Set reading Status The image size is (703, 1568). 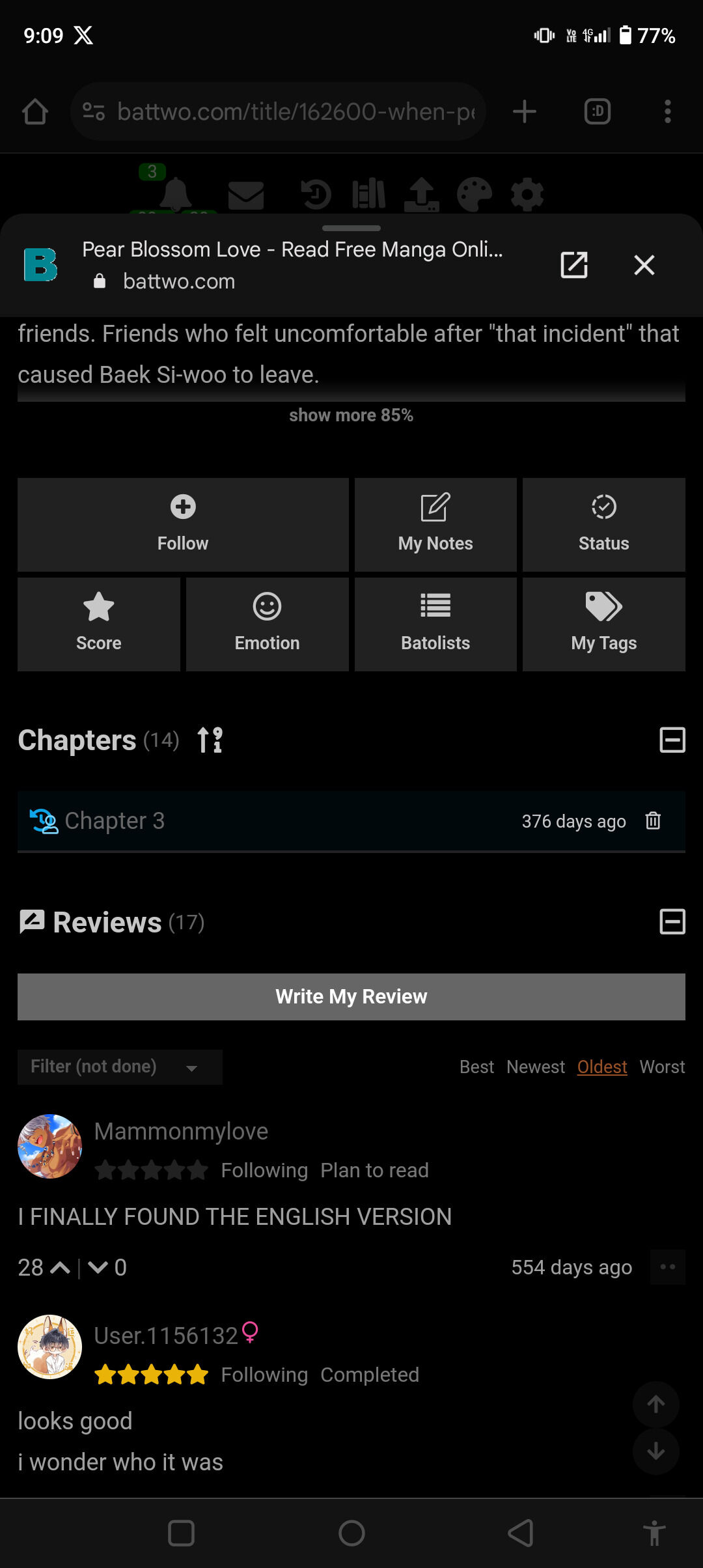(603, 524)
